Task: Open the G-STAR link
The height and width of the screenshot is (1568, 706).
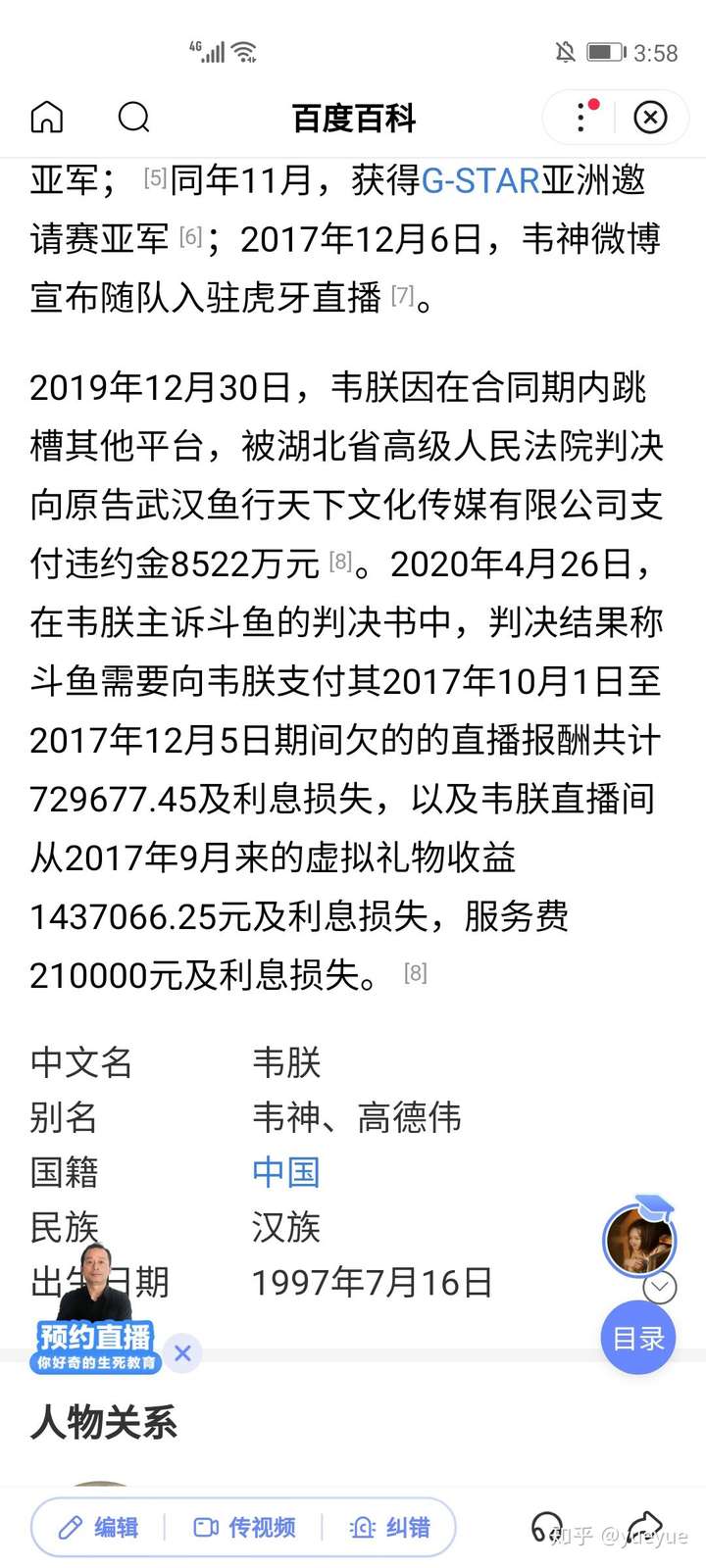Action: (480, 180)
